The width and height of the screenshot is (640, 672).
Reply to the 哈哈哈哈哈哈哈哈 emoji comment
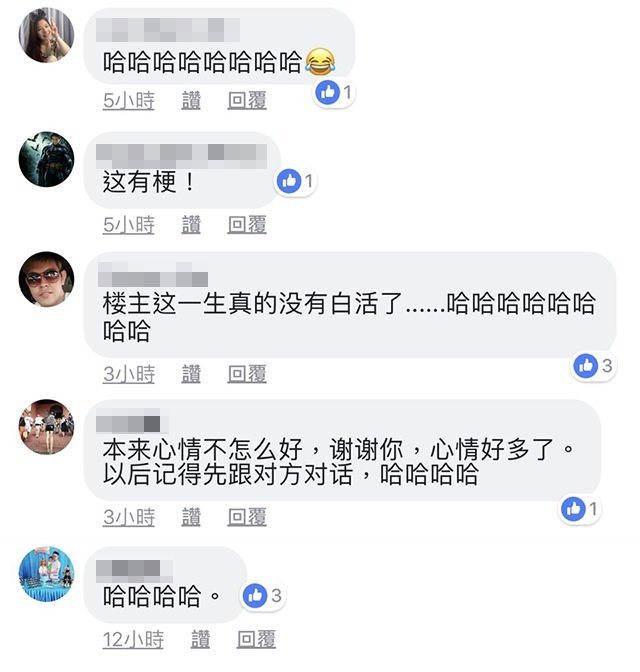[247, 100]
